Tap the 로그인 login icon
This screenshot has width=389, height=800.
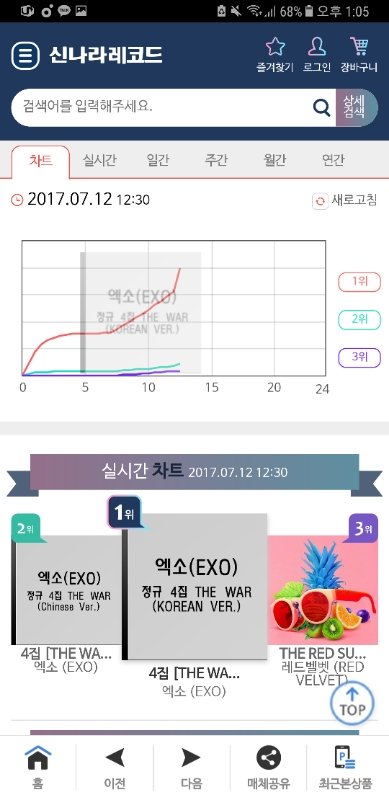[x=317, y=55]
